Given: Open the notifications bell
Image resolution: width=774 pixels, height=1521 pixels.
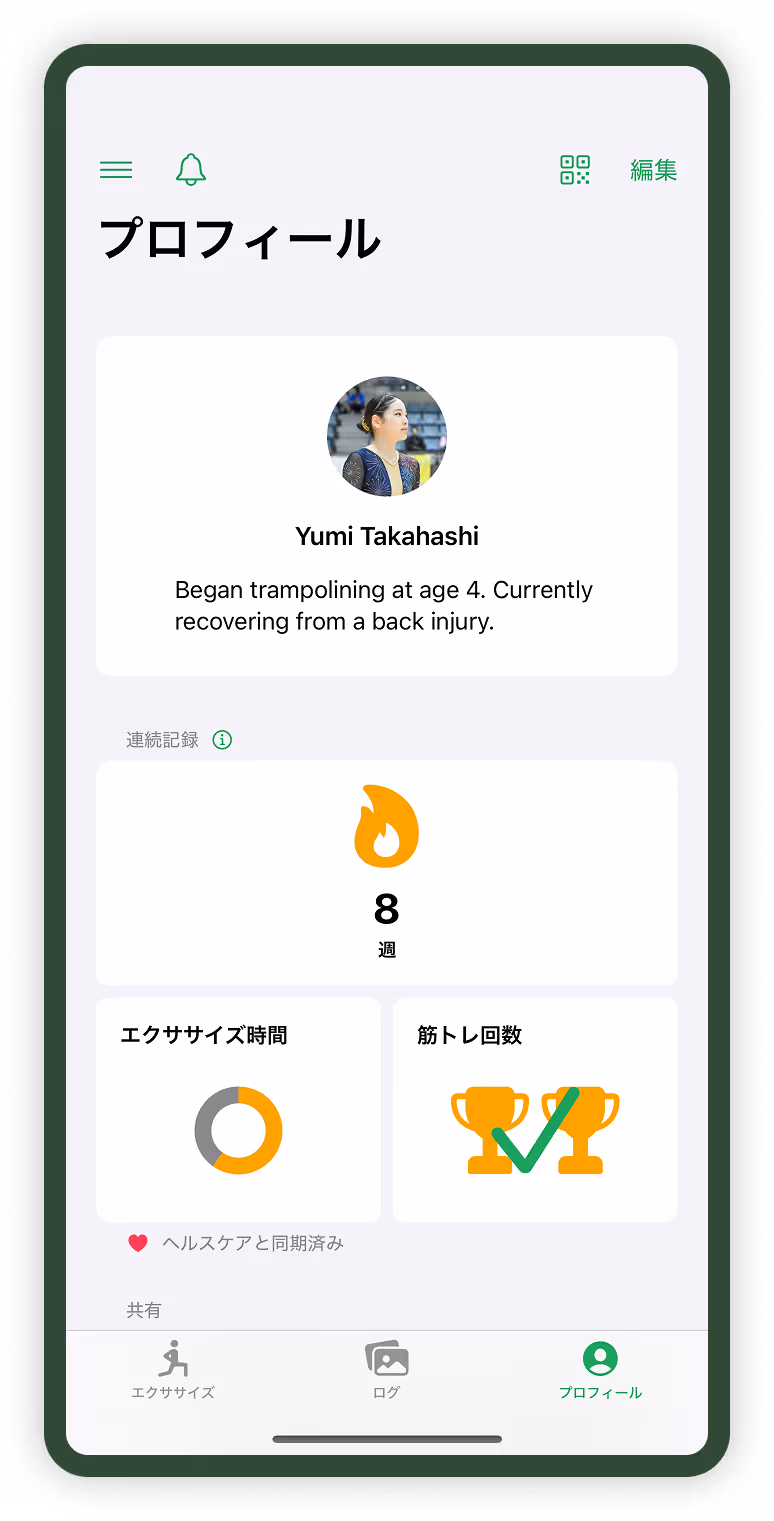Looking at the screenshot, I should point(191,170).
